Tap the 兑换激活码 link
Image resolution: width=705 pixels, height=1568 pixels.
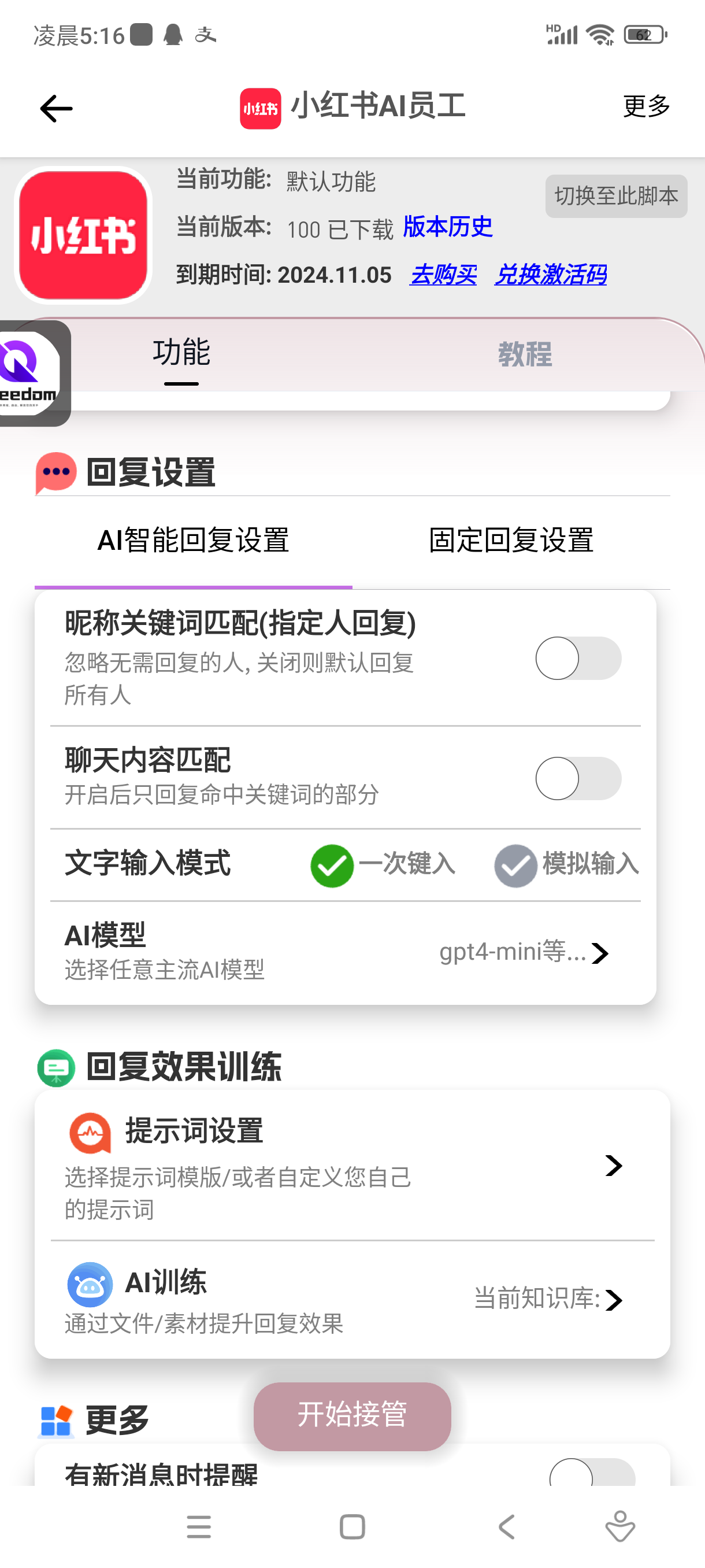point(550,275)
